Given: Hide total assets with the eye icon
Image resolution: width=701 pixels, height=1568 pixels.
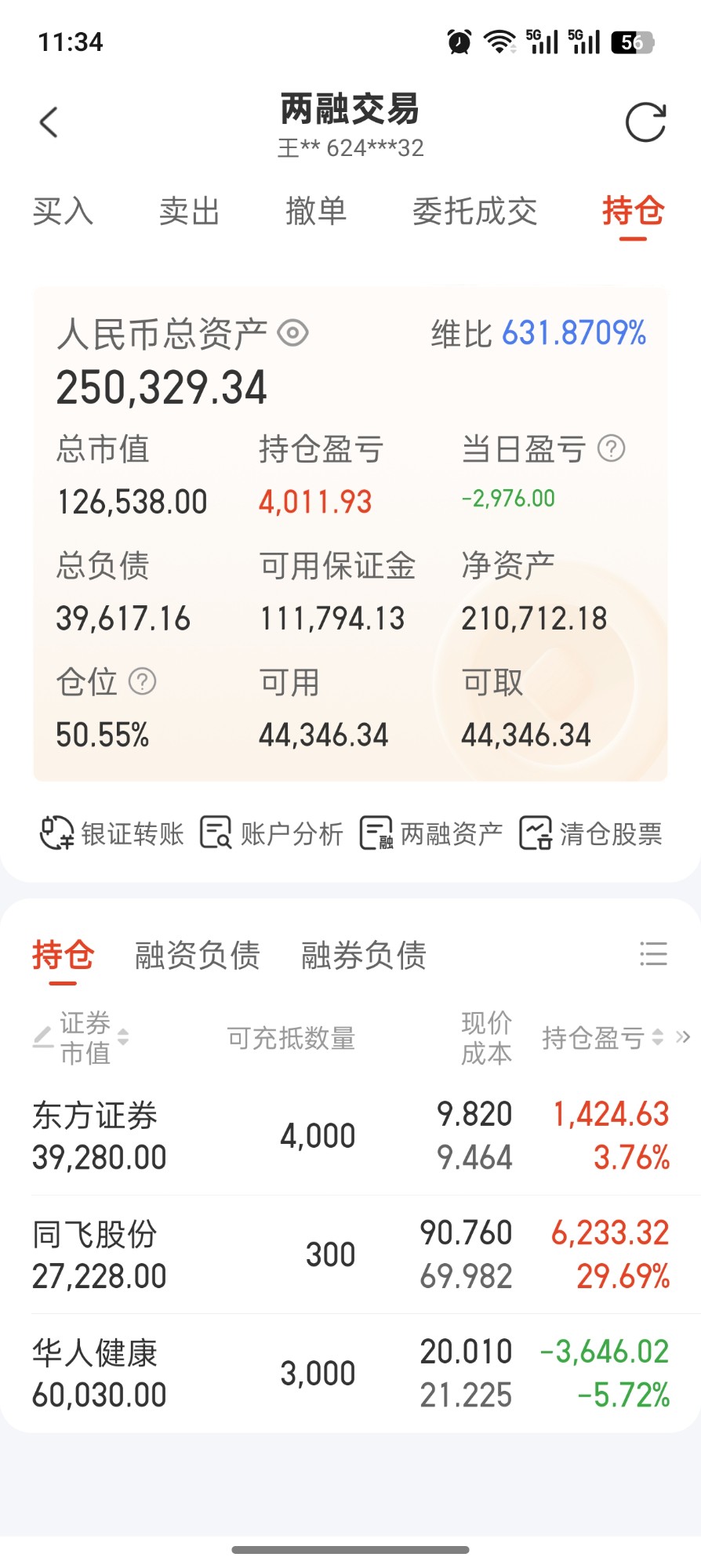Looking at the screenshot, I should click(x=293, y=333).
